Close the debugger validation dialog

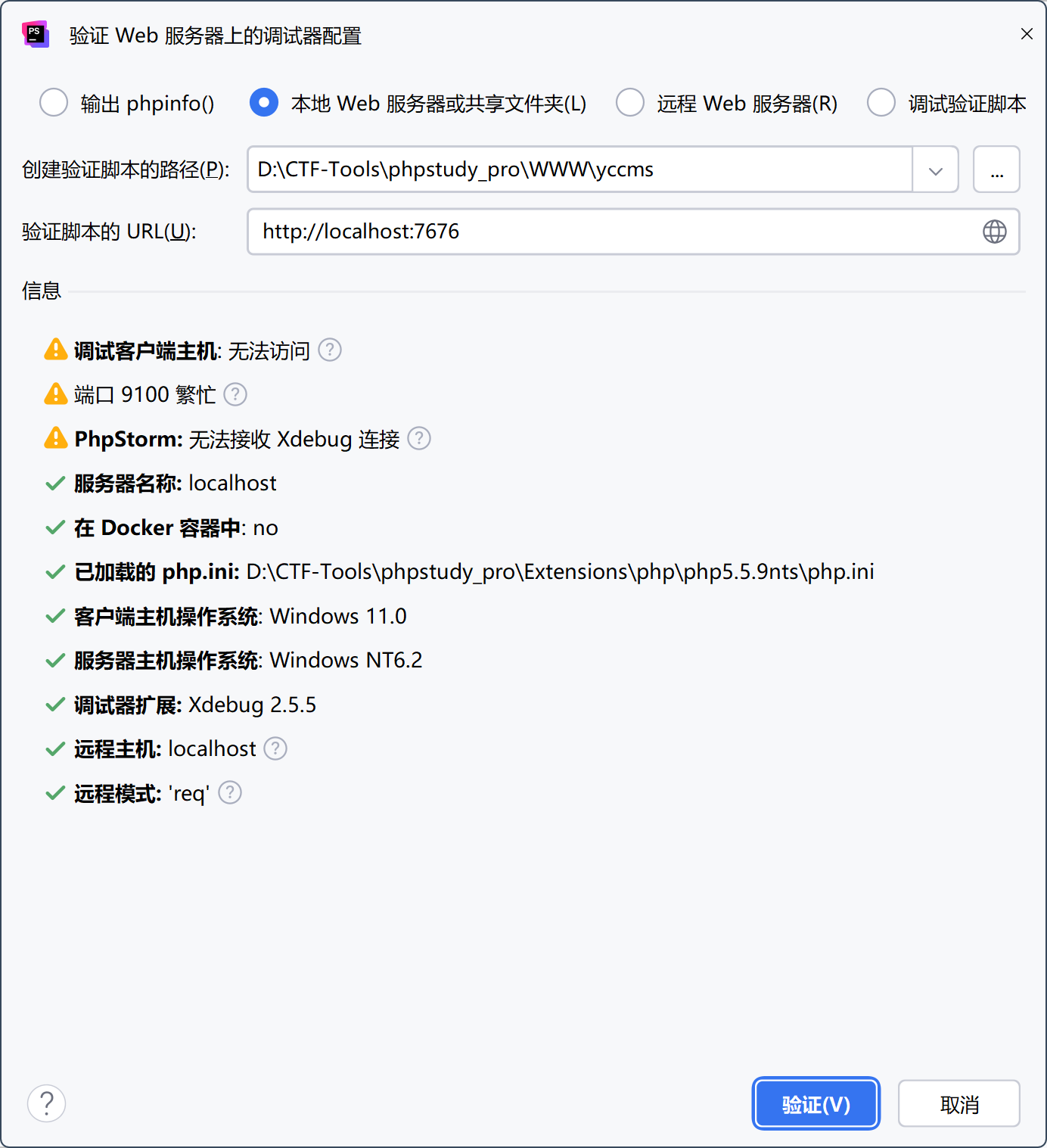tap(1027, 34)
